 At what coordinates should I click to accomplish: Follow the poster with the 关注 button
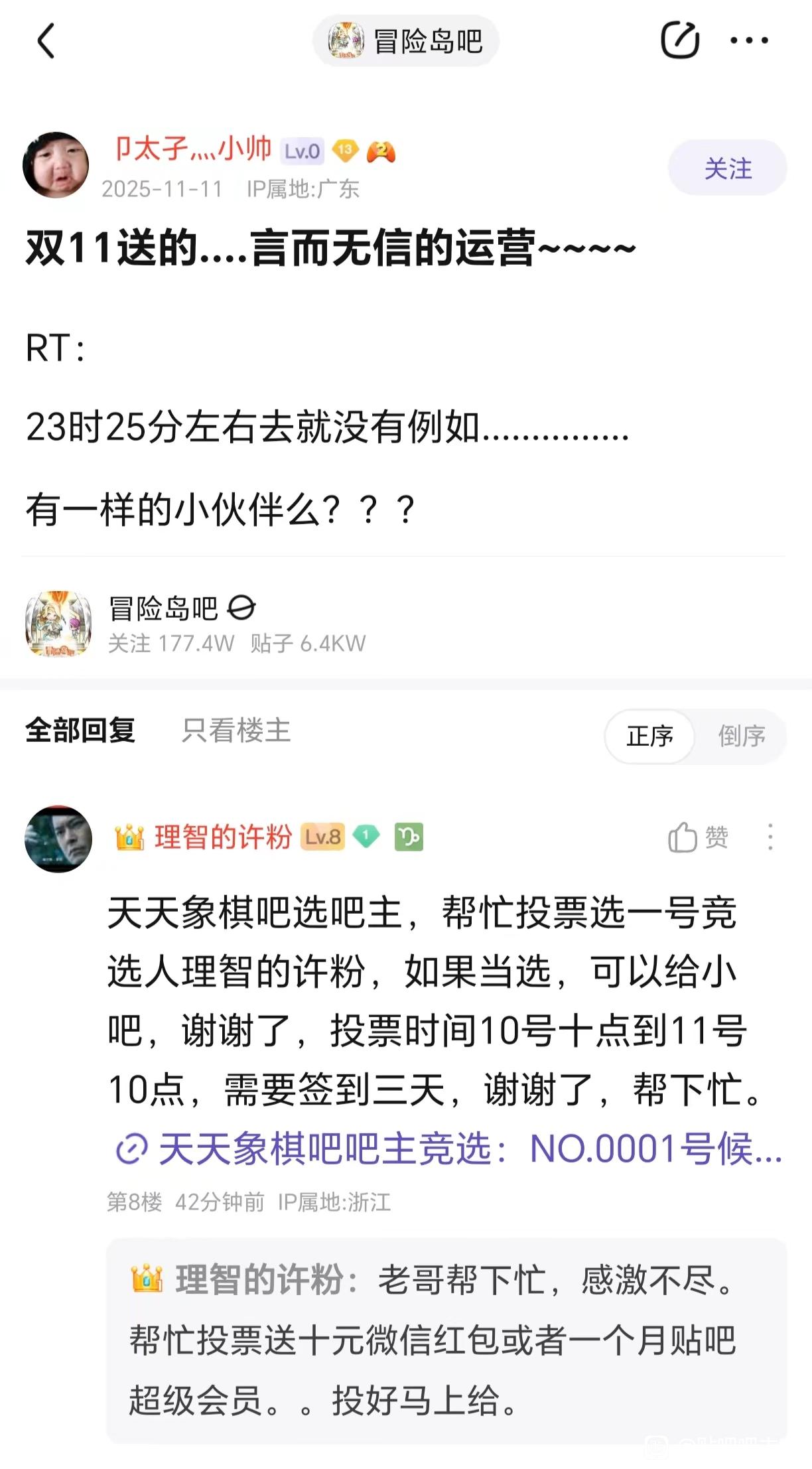(x=727, y=168)
